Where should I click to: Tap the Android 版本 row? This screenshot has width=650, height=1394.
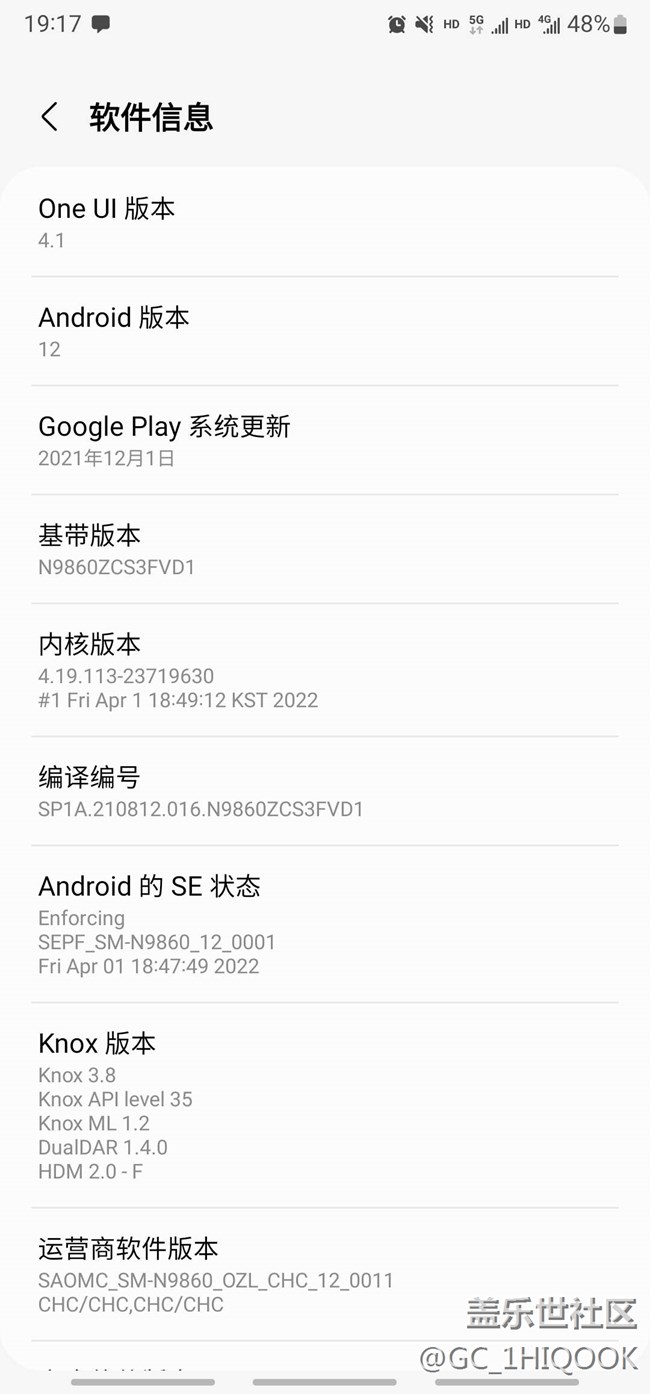pos(325,332)
